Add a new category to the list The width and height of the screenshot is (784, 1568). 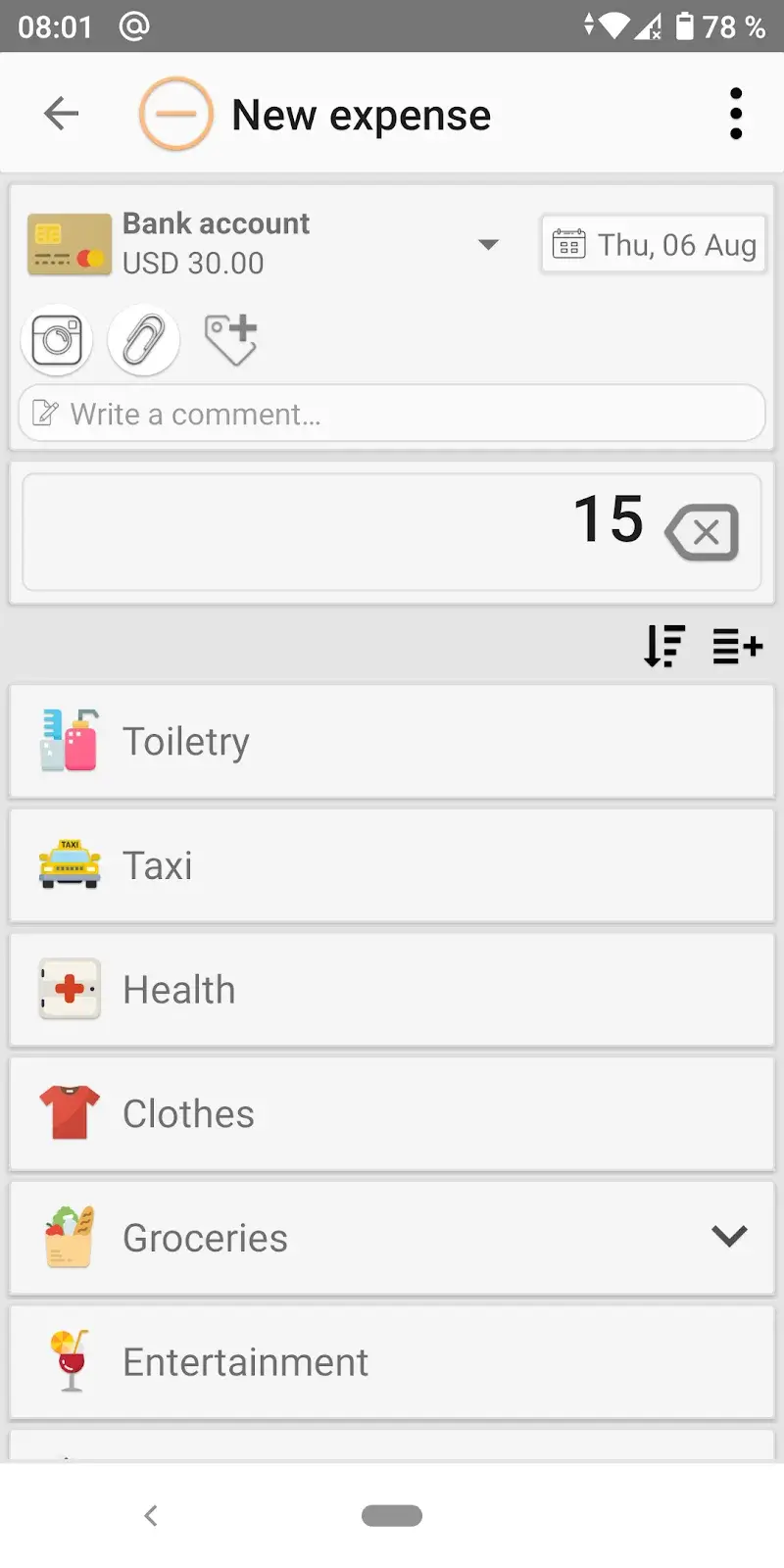(737, 646)
